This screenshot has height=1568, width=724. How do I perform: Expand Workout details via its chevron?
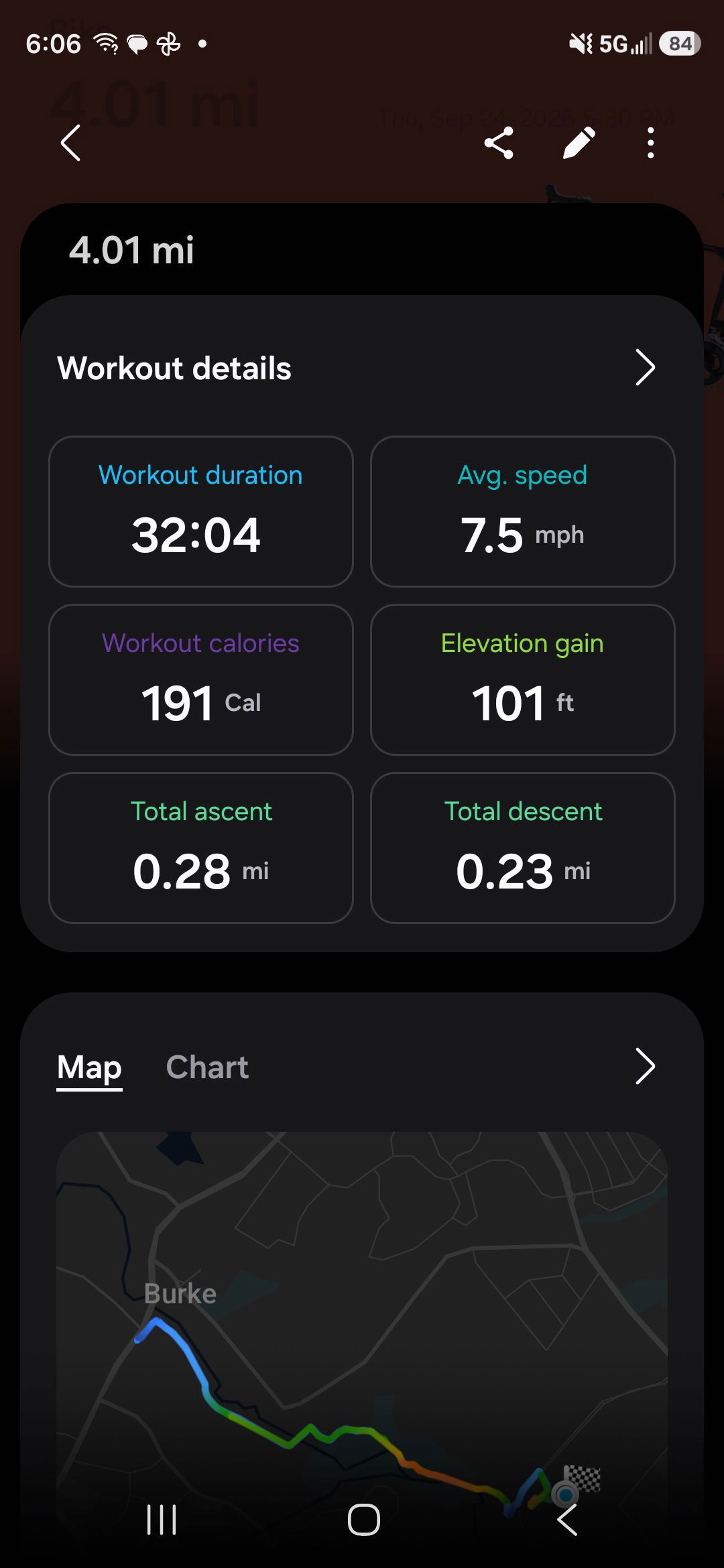click(x=644, y=368)
